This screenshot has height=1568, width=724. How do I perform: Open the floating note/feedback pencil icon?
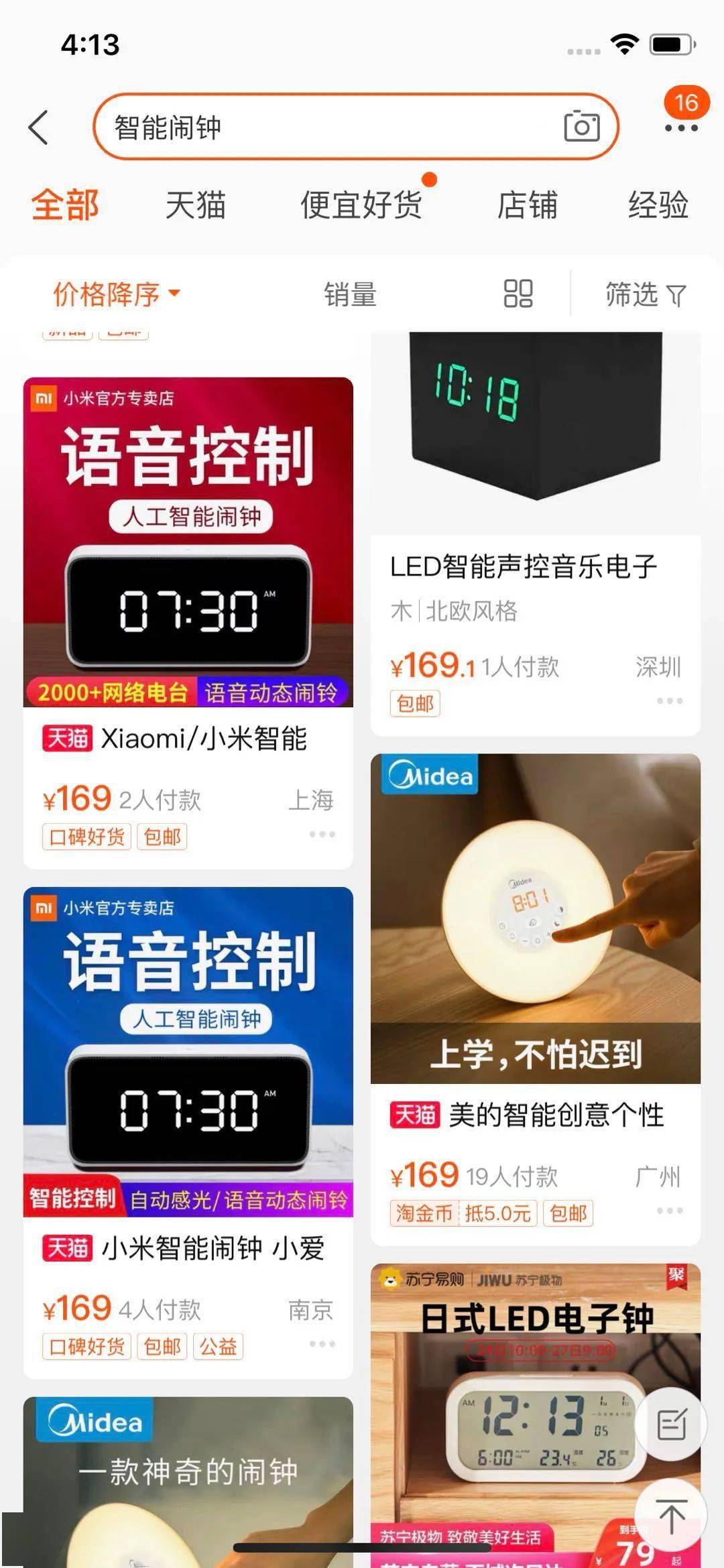tap(672, 1424)
